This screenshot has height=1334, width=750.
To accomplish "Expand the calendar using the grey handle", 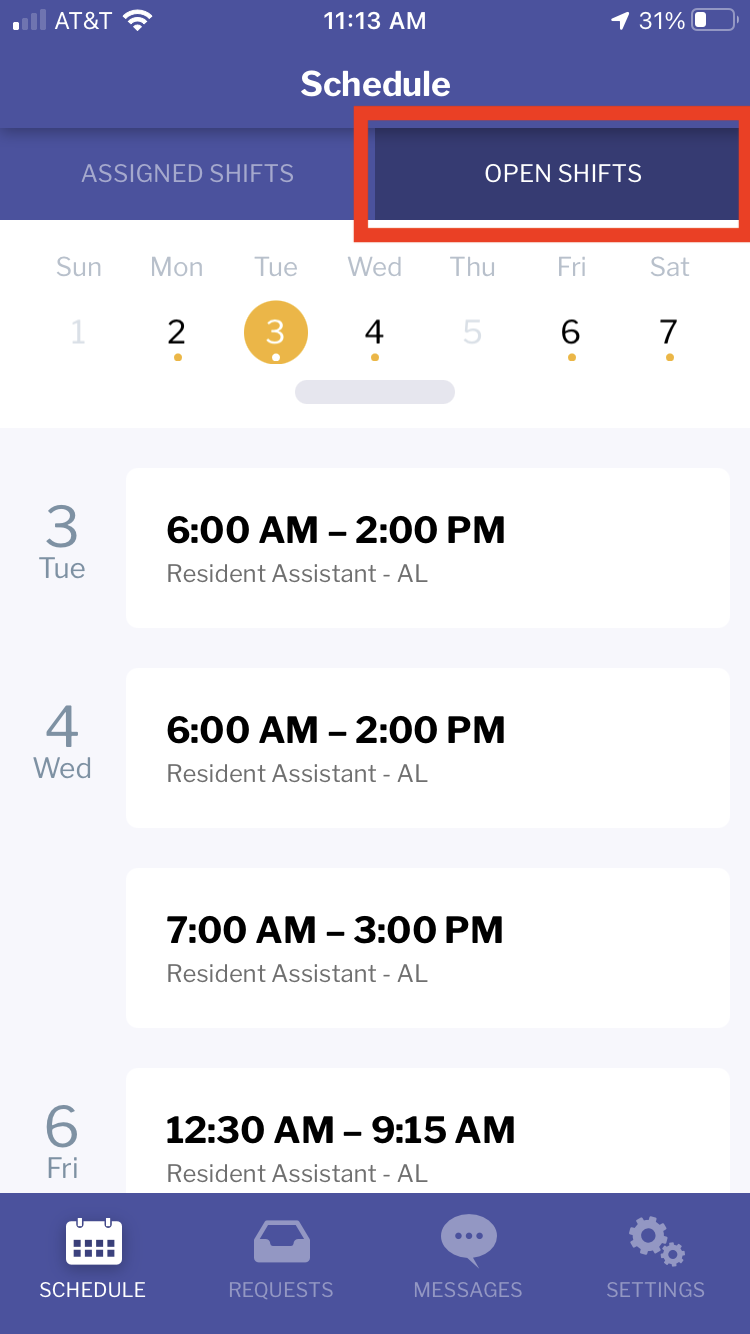I will [375, 392].
